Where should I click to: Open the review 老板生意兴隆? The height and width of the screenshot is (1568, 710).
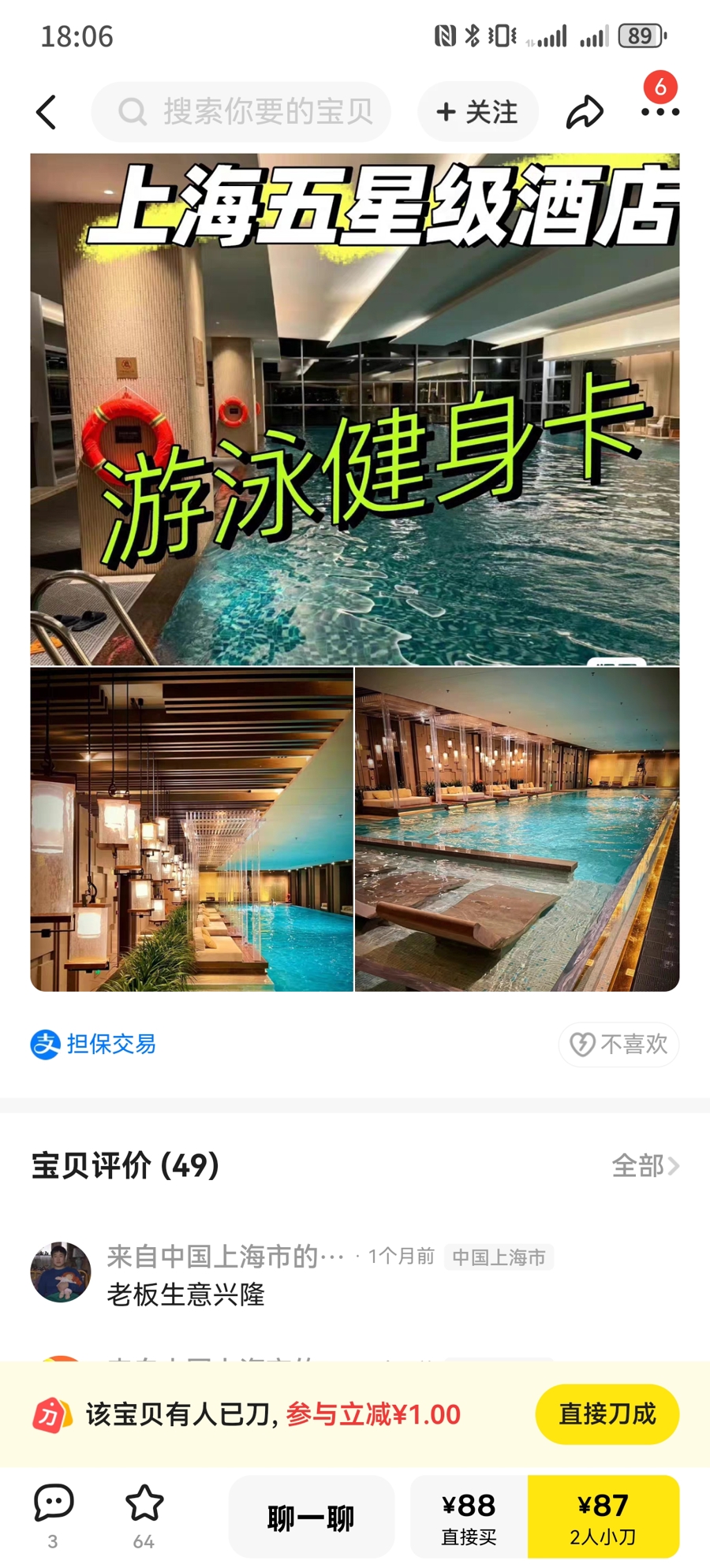click(x=186, y=1294)
